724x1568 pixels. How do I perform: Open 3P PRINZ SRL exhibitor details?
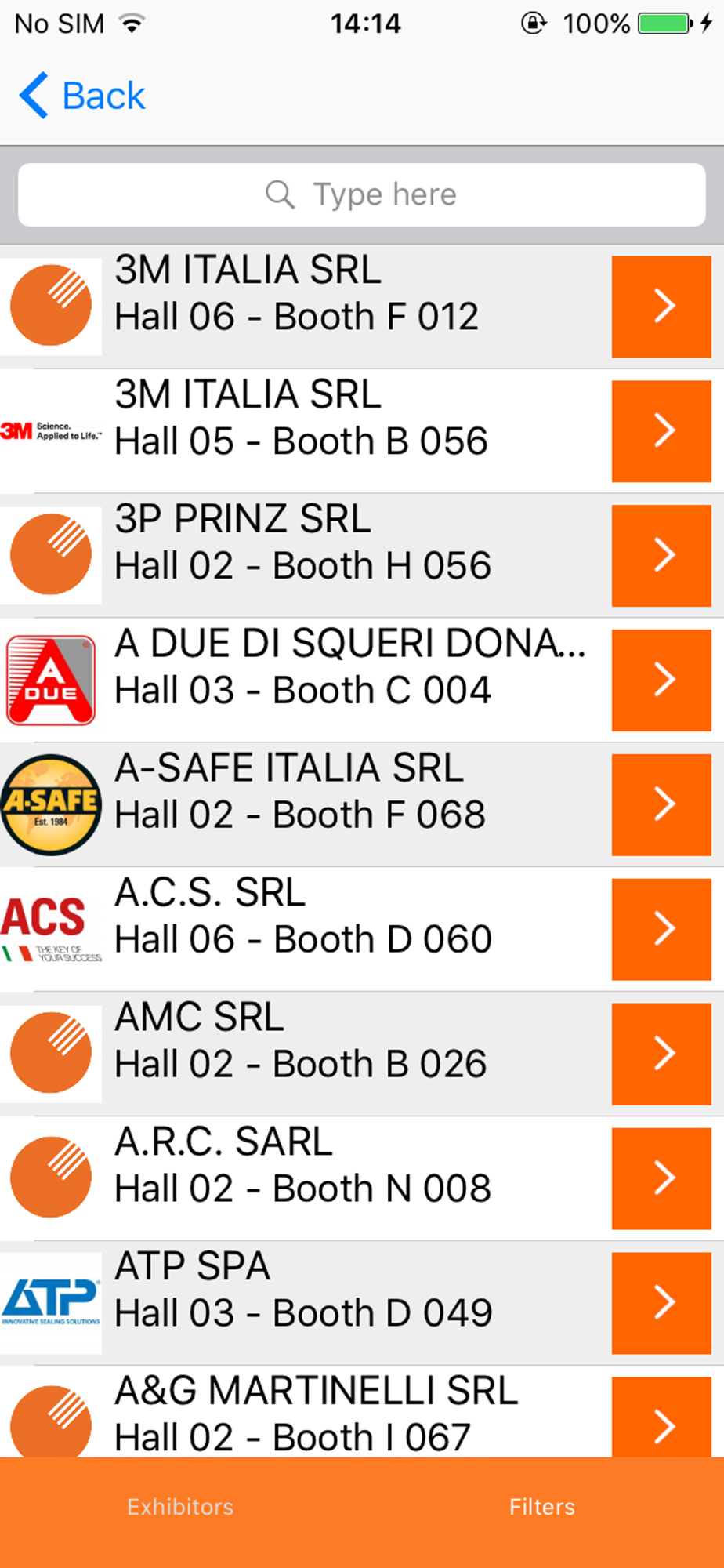(x=362, y=556)
